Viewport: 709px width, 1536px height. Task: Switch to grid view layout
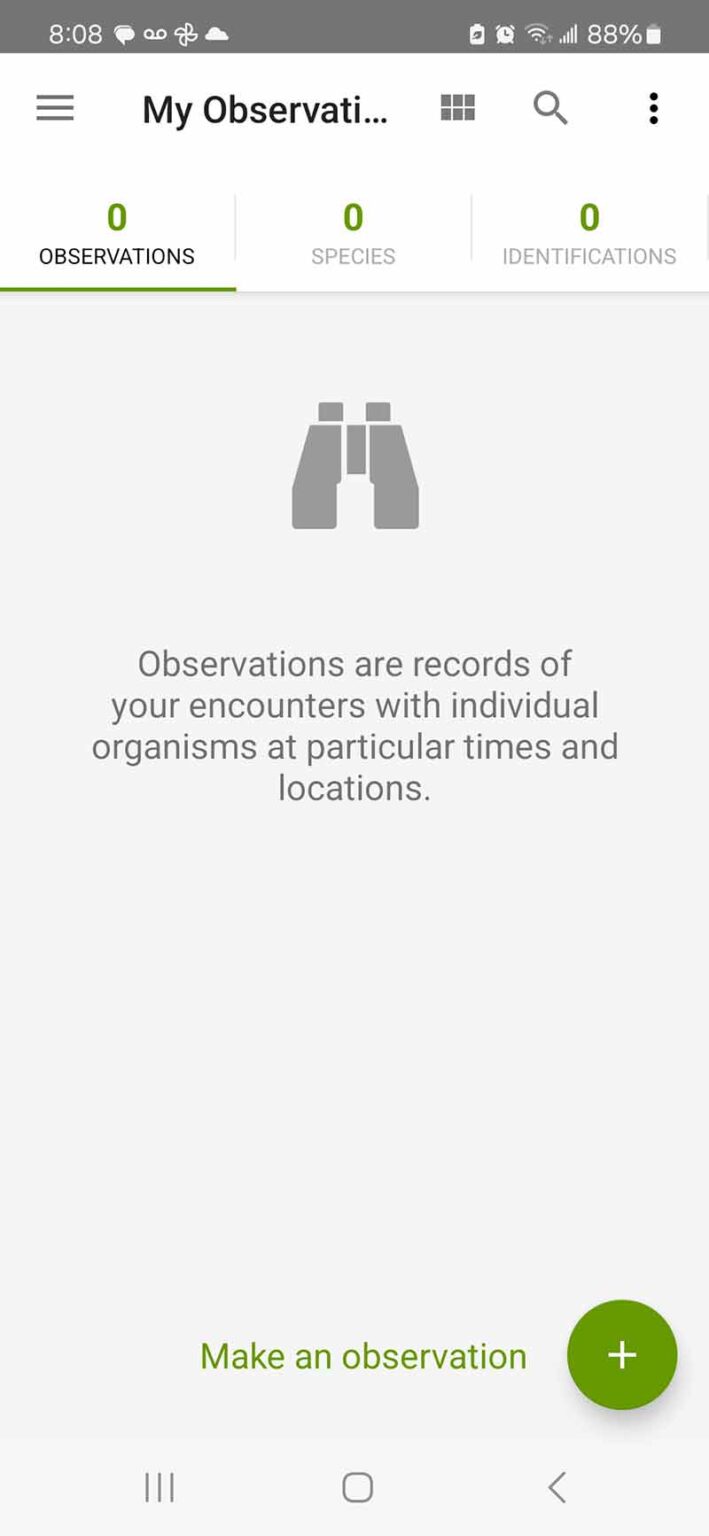pyautogui.click(x=457, y=108)
